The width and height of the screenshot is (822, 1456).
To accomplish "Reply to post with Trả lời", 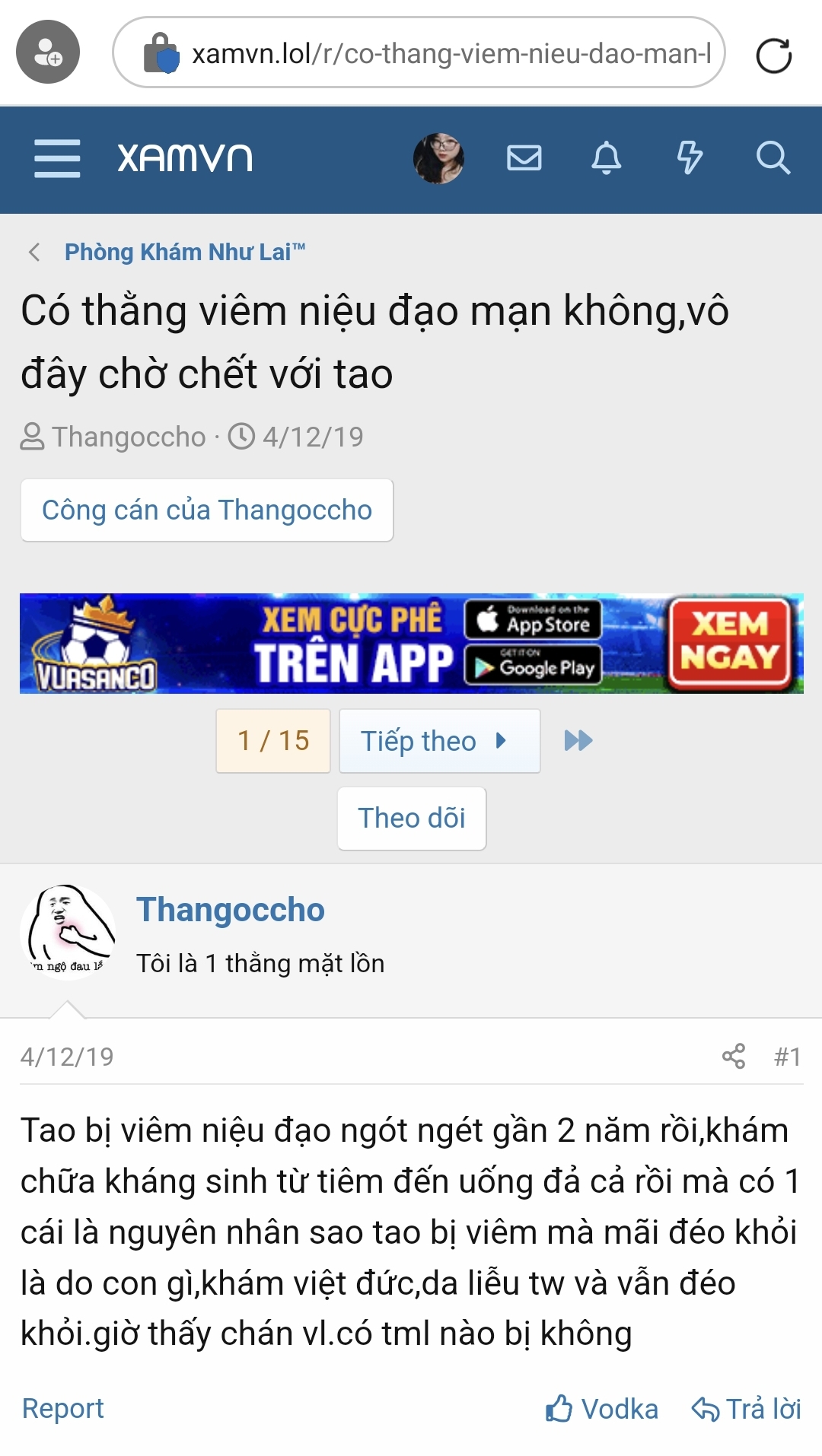I will (747, 1409).
